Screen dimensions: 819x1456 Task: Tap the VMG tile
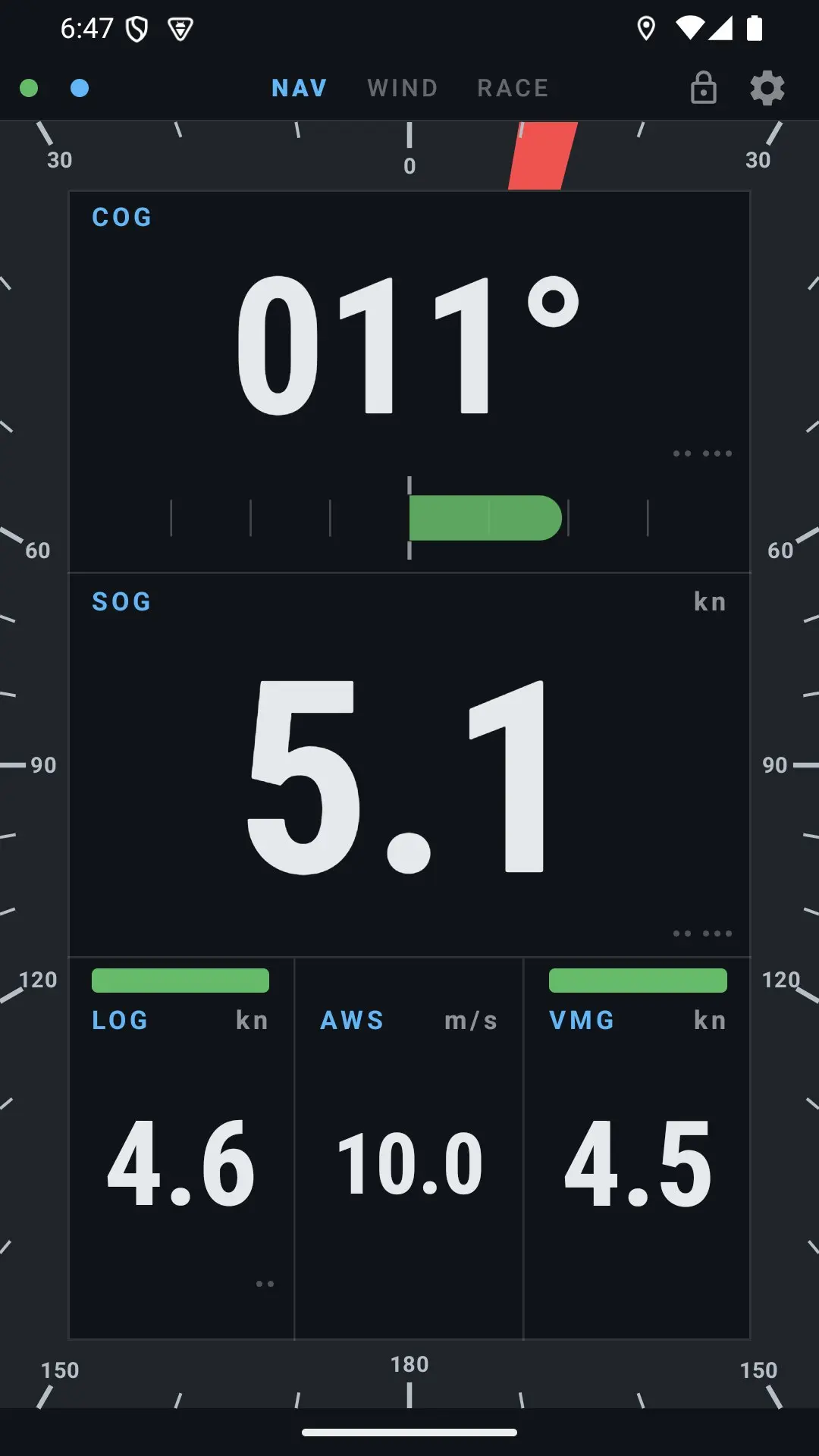click(637, 1148)
